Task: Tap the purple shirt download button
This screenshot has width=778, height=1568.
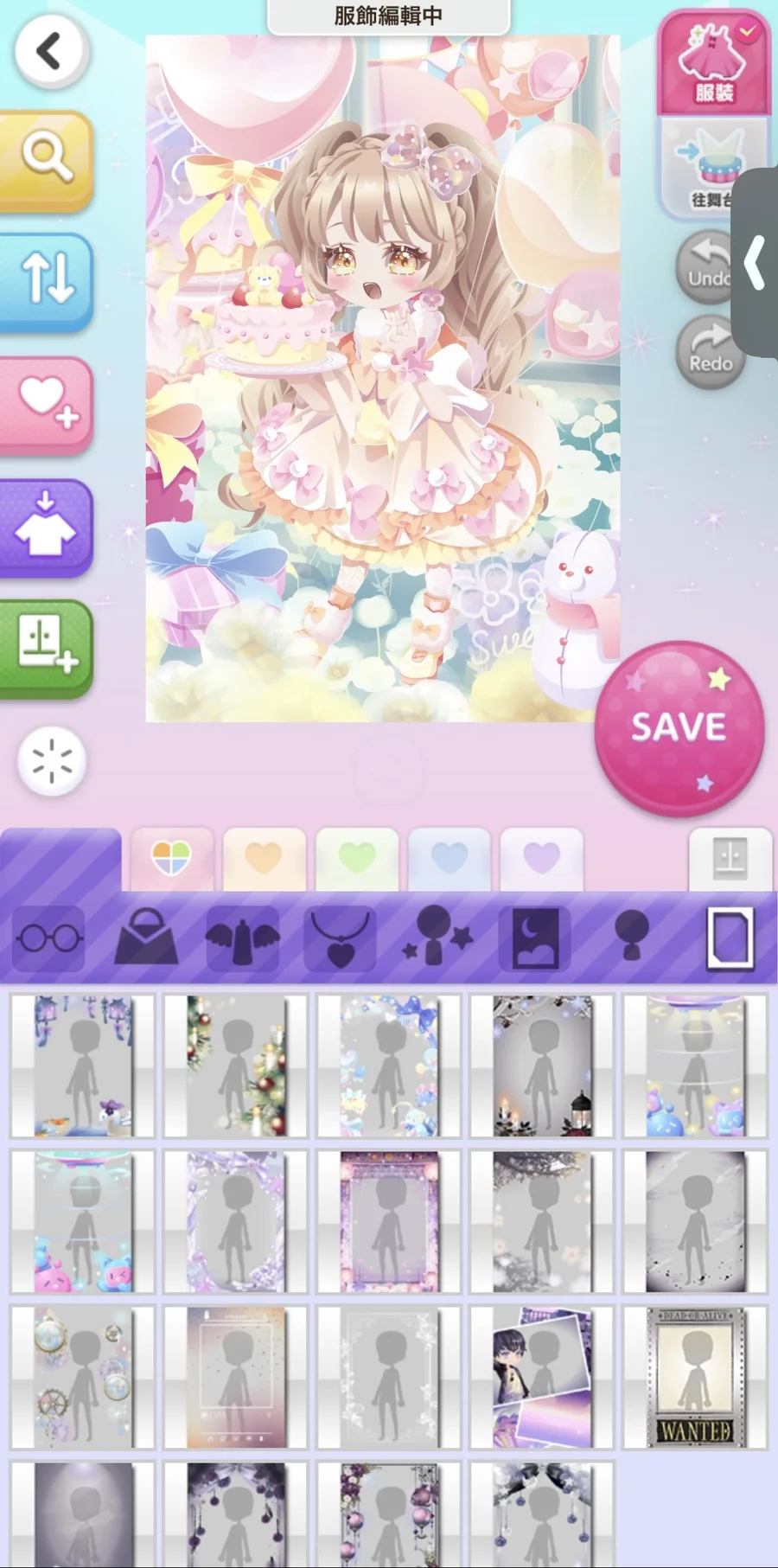Action: 46,526
